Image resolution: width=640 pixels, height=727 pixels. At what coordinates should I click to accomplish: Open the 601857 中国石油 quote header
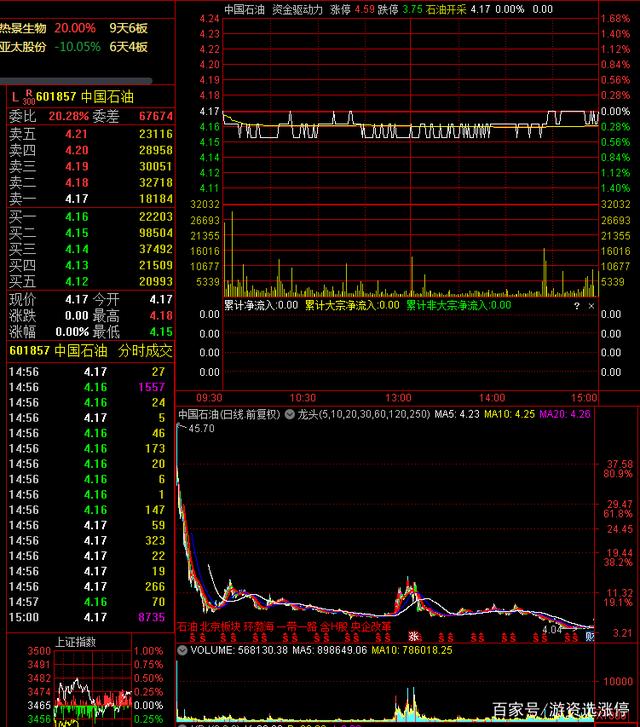pos(85,97)
